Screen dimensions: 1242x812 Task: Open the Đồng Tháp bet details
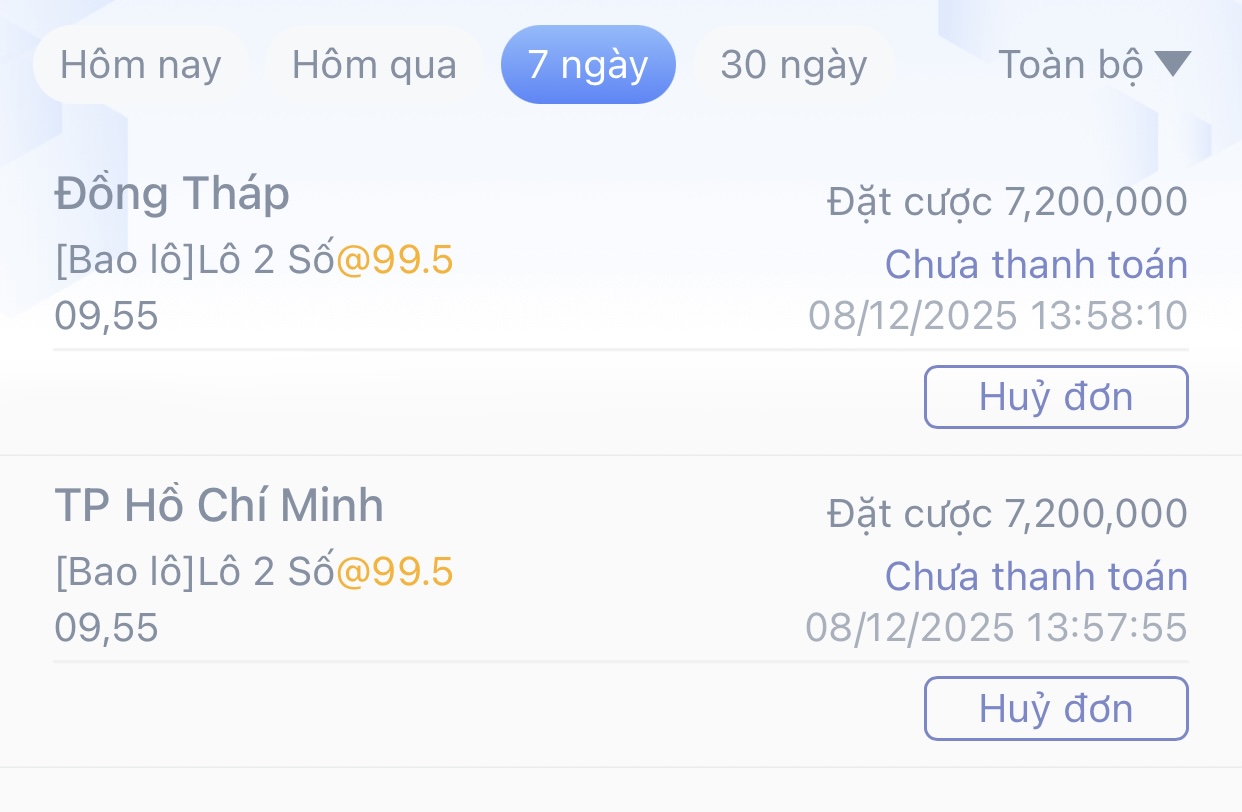coord(400,255)
